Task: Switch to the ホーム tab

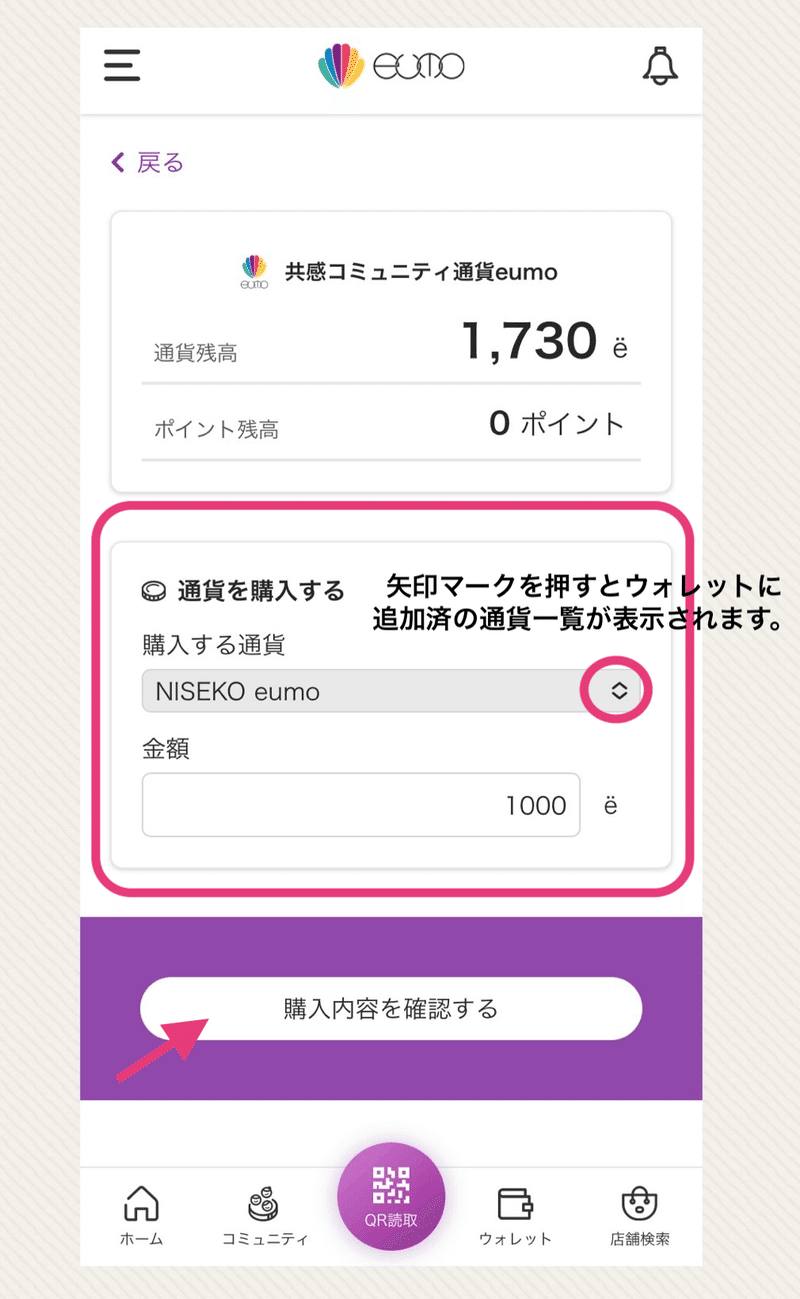Action: pos(141,1216)
